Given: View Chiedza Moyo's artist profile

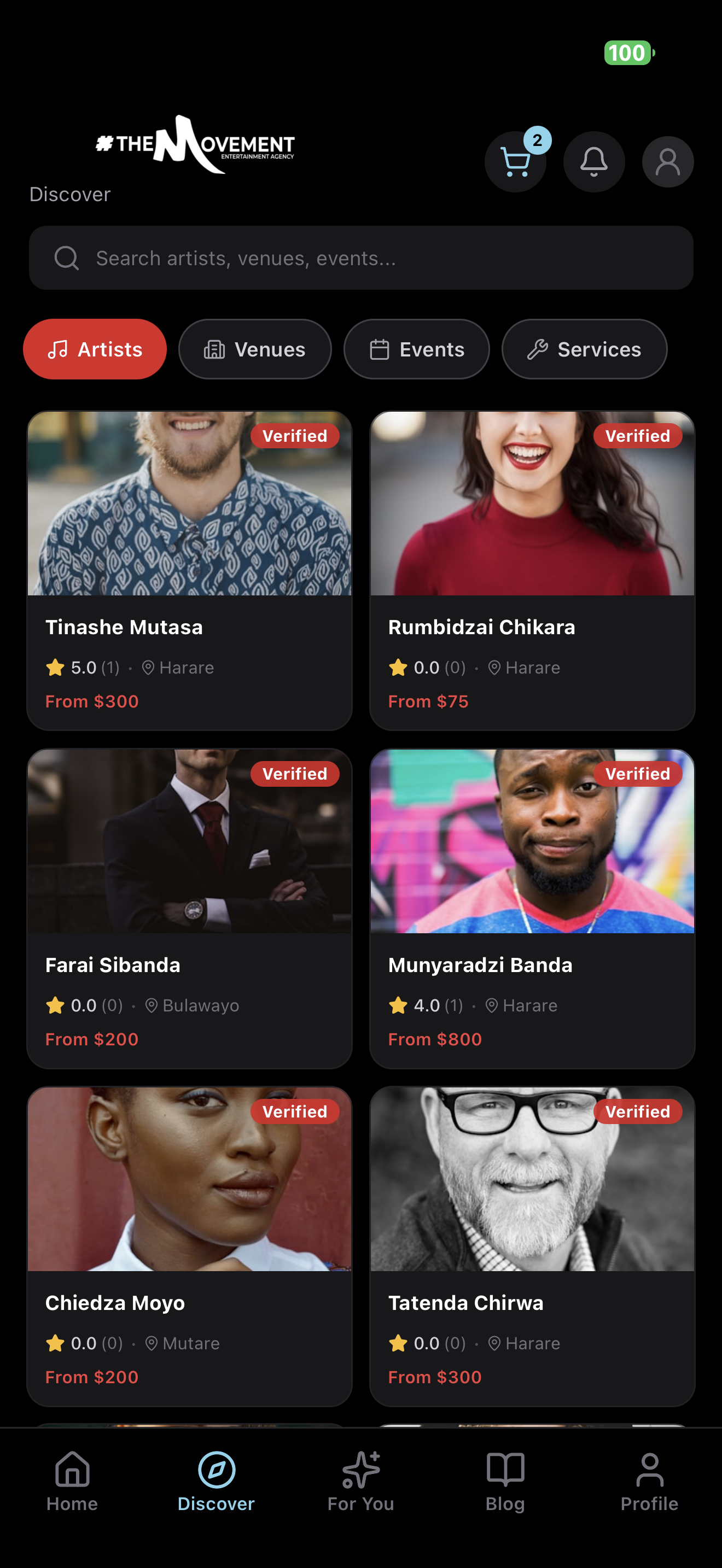Looking at the screenshot, I should click(x=189, y=1246).
